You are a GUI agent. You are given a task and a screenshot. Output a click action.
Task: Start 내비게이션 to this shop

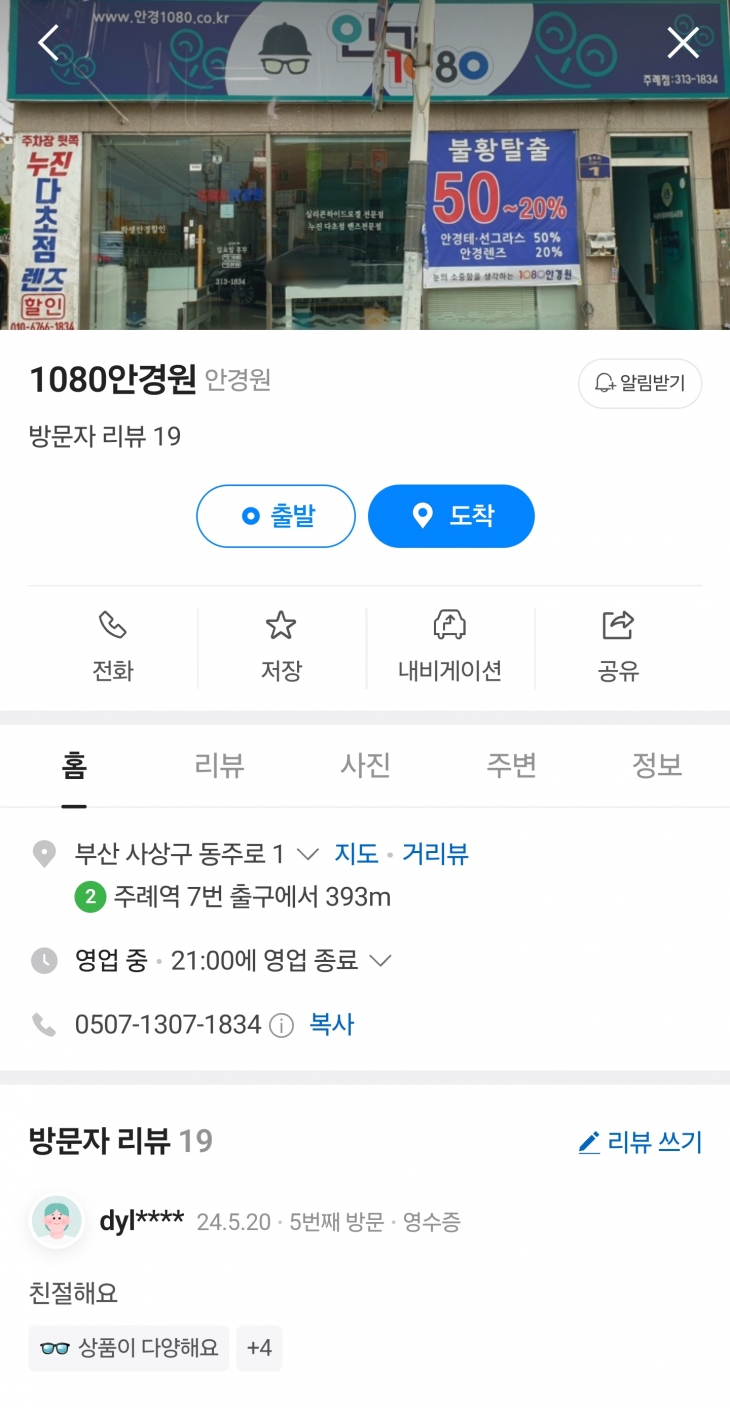click(x=450, y=647)
